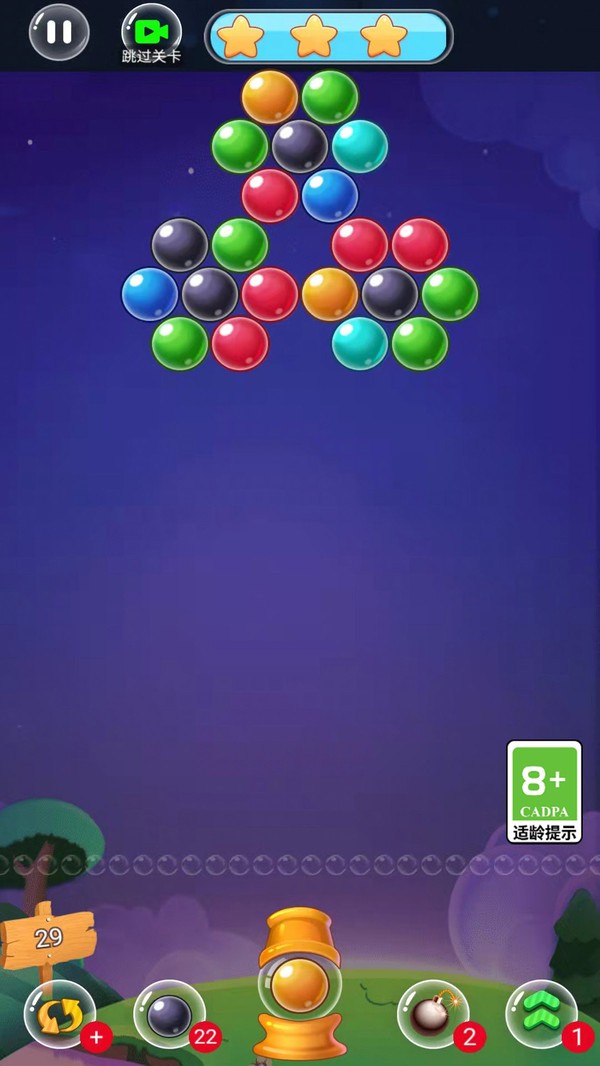Image resolution: width=600 pixels, height=1066 pixels.
Task: Activate the green arrows booster
Action: click(541, 1015)
